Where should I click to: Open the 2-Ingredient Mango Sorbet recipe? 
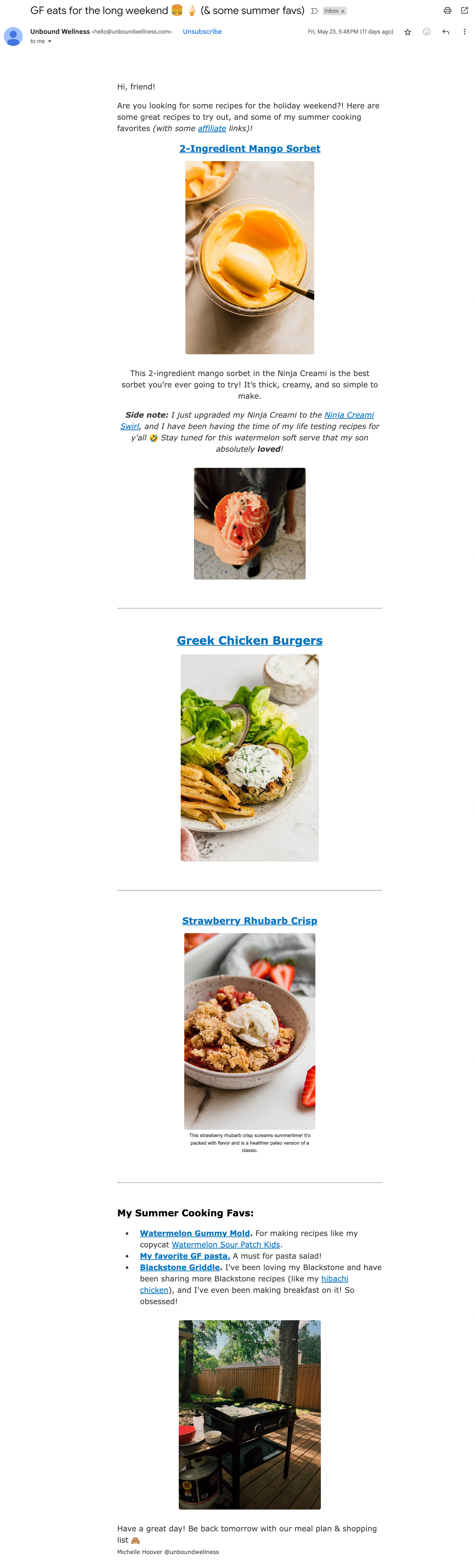pos(250,149)
